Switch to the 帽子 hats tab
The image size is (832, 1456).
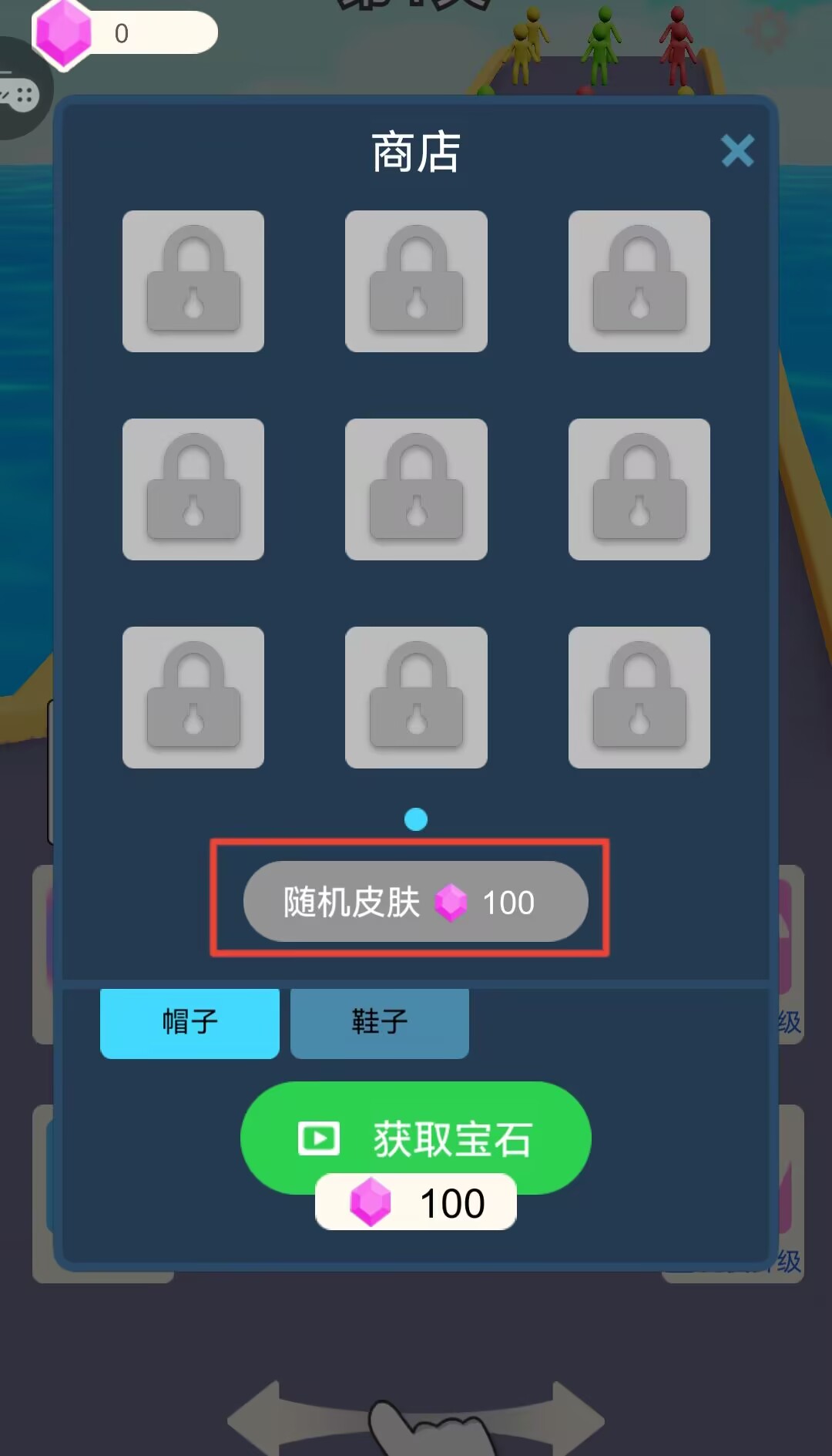point(190,1023)
